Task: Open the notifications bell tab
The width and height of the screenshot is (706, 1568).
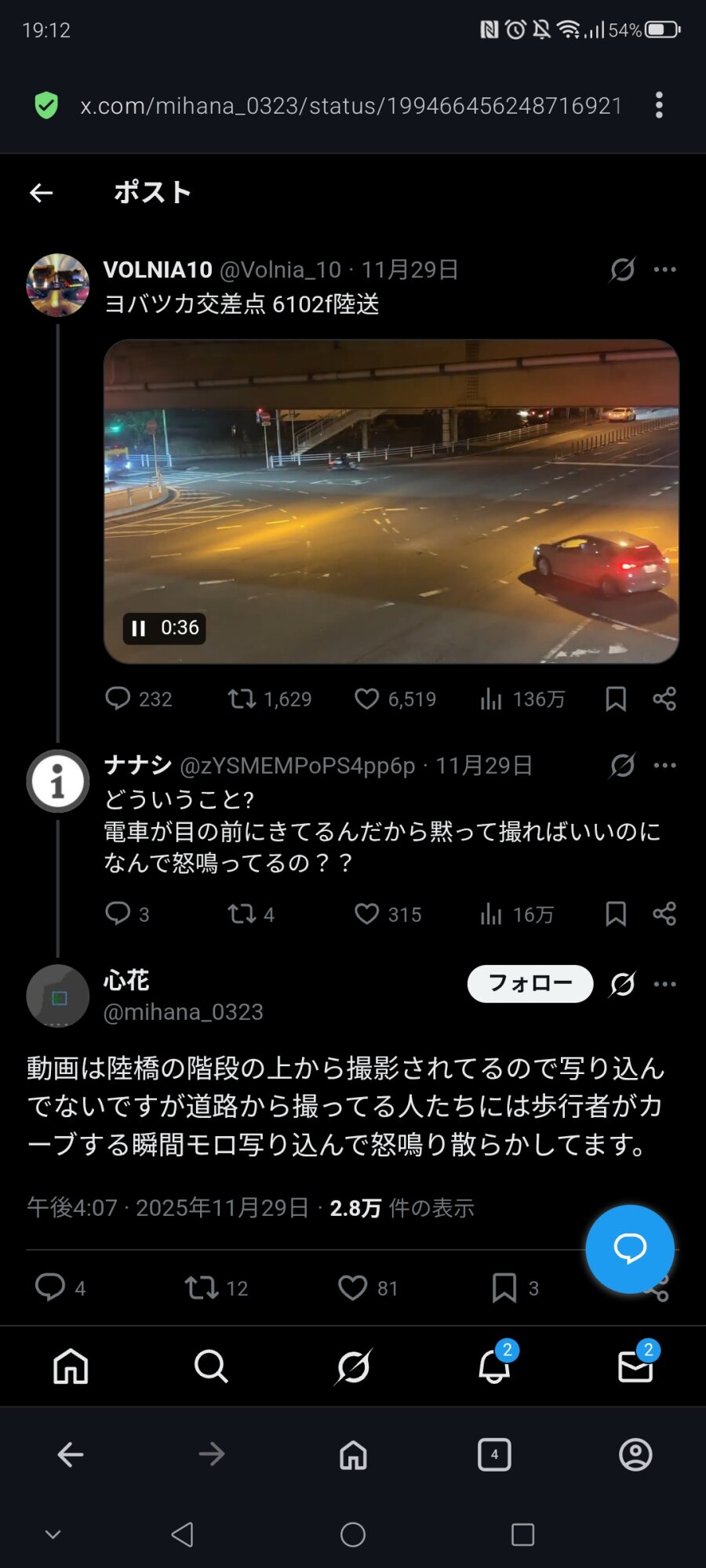Action: coord(494,1367)
